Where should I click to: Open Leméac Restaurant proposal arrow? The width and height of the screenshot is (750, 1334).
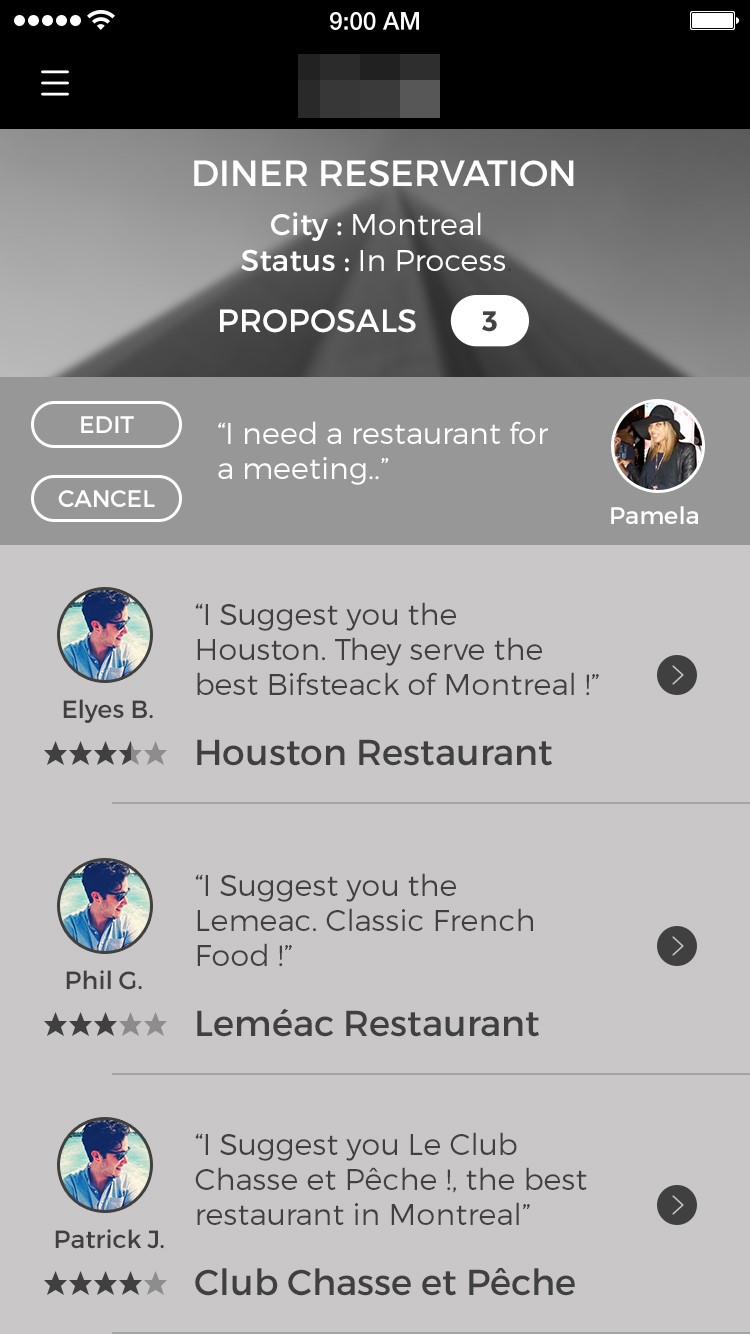tap(677, 946)
